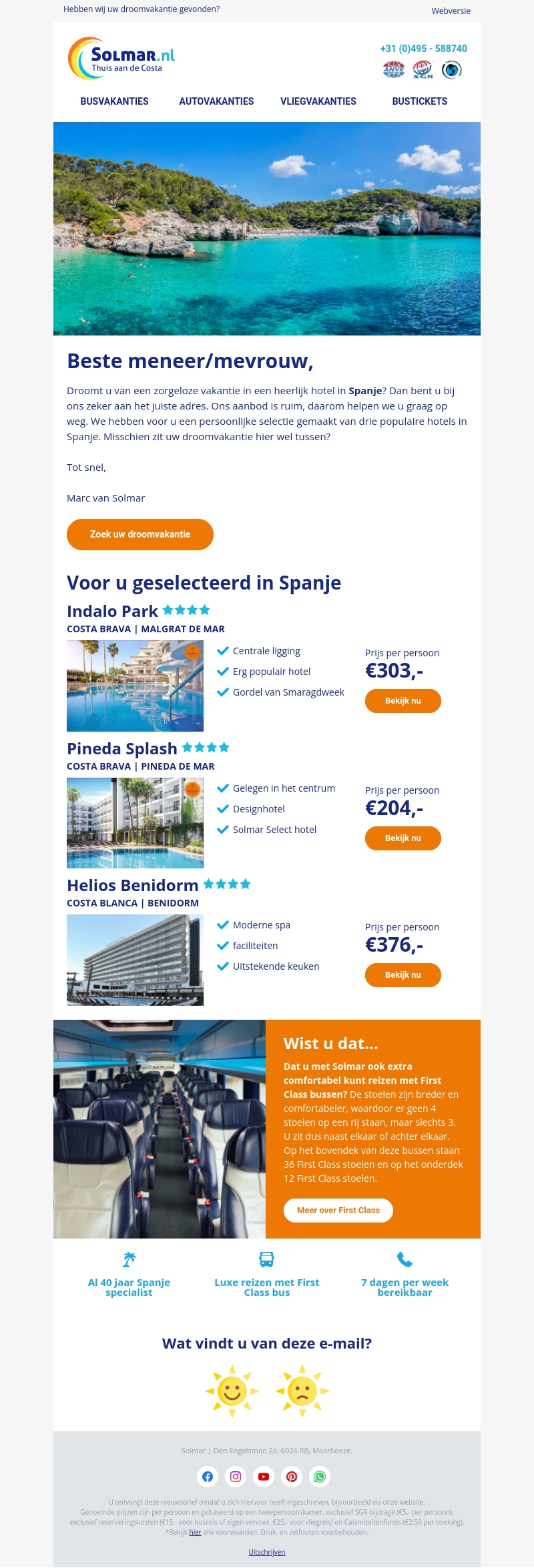The width and height of the screenshot is (534, 1568).
Task: Tap Bekijk nu for Pineda Splash
Action: [x=403, y=838]
